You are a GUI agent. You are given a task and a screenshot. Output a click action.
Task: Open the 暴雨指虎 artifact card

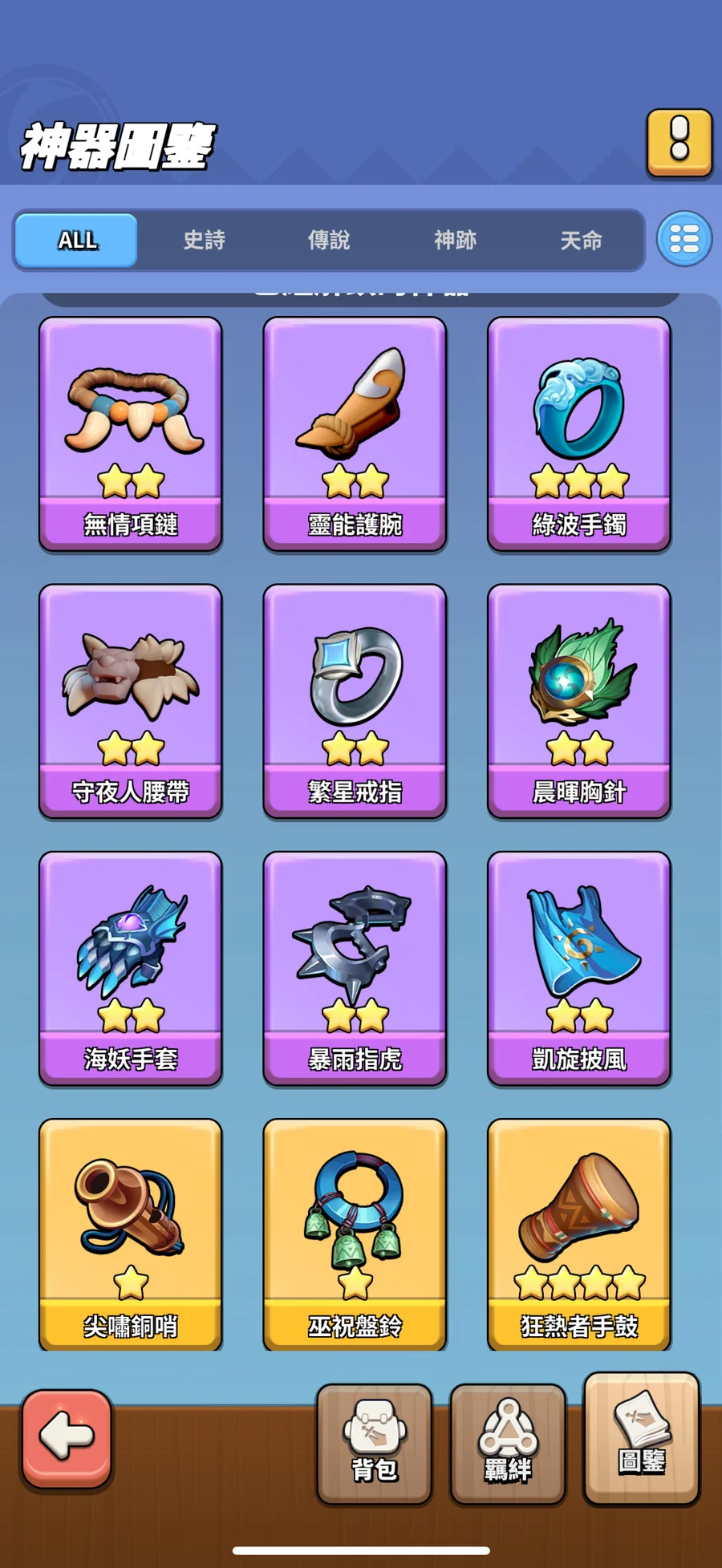[x=355, y=967]
